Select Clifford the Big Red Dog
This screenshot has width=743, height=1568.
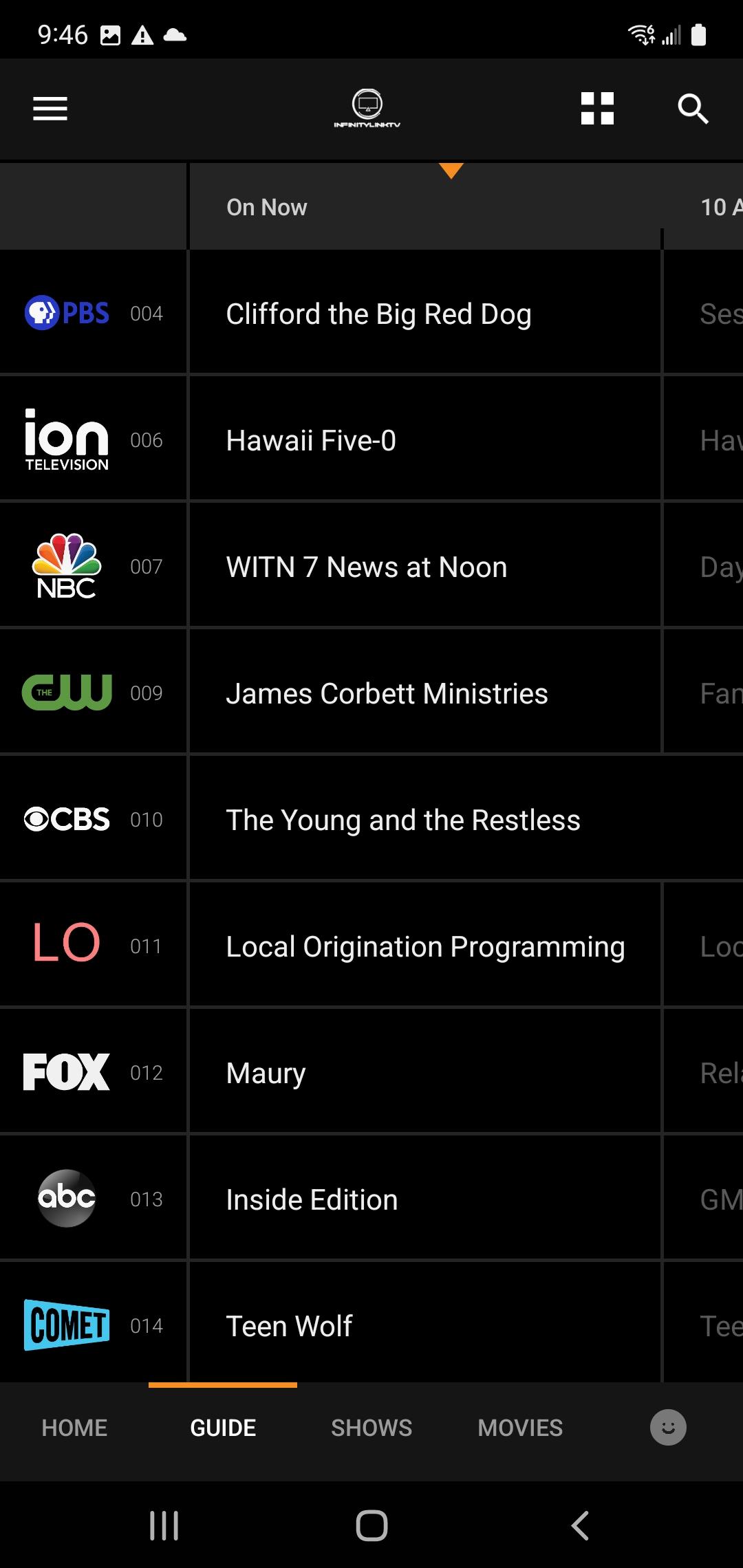[x=378, y=314]
